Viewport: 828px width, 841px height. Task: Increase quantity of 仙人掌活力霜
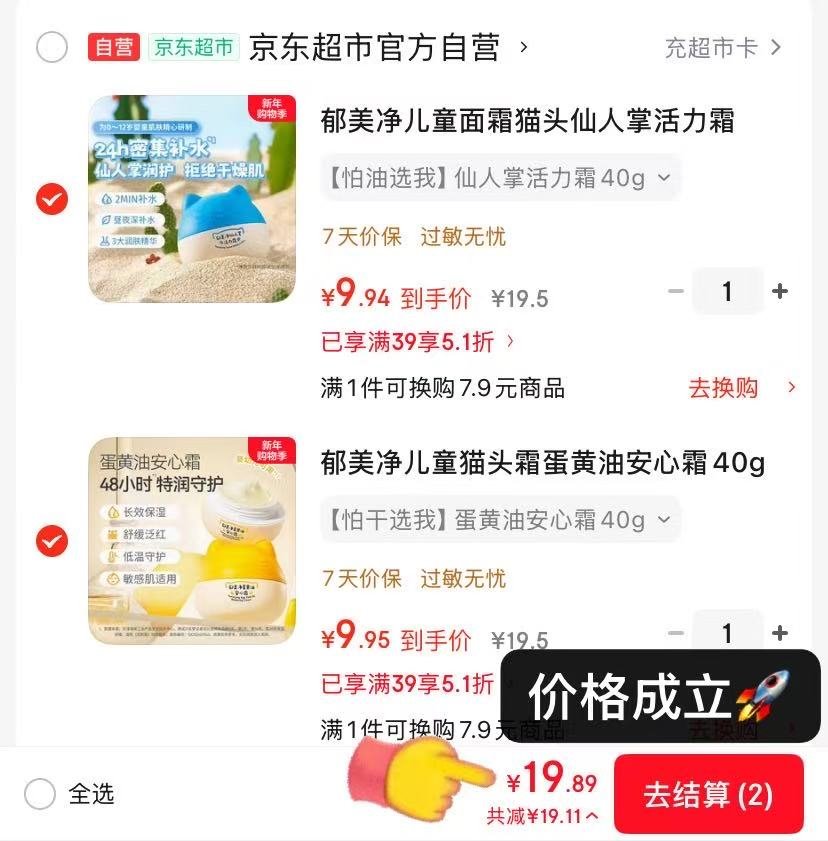(x=780, y=292)
